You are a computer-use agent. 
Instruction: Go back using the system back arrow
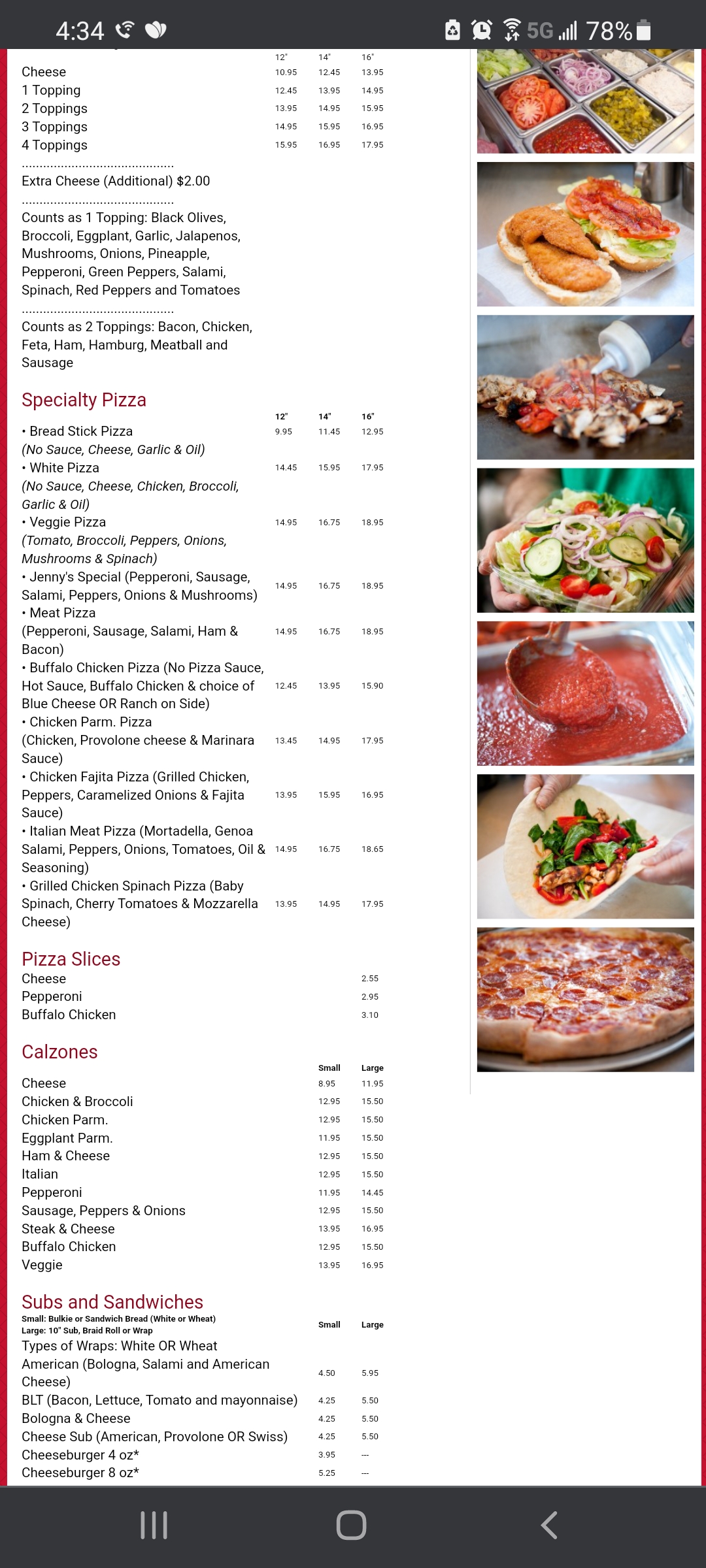[549, 1526]
